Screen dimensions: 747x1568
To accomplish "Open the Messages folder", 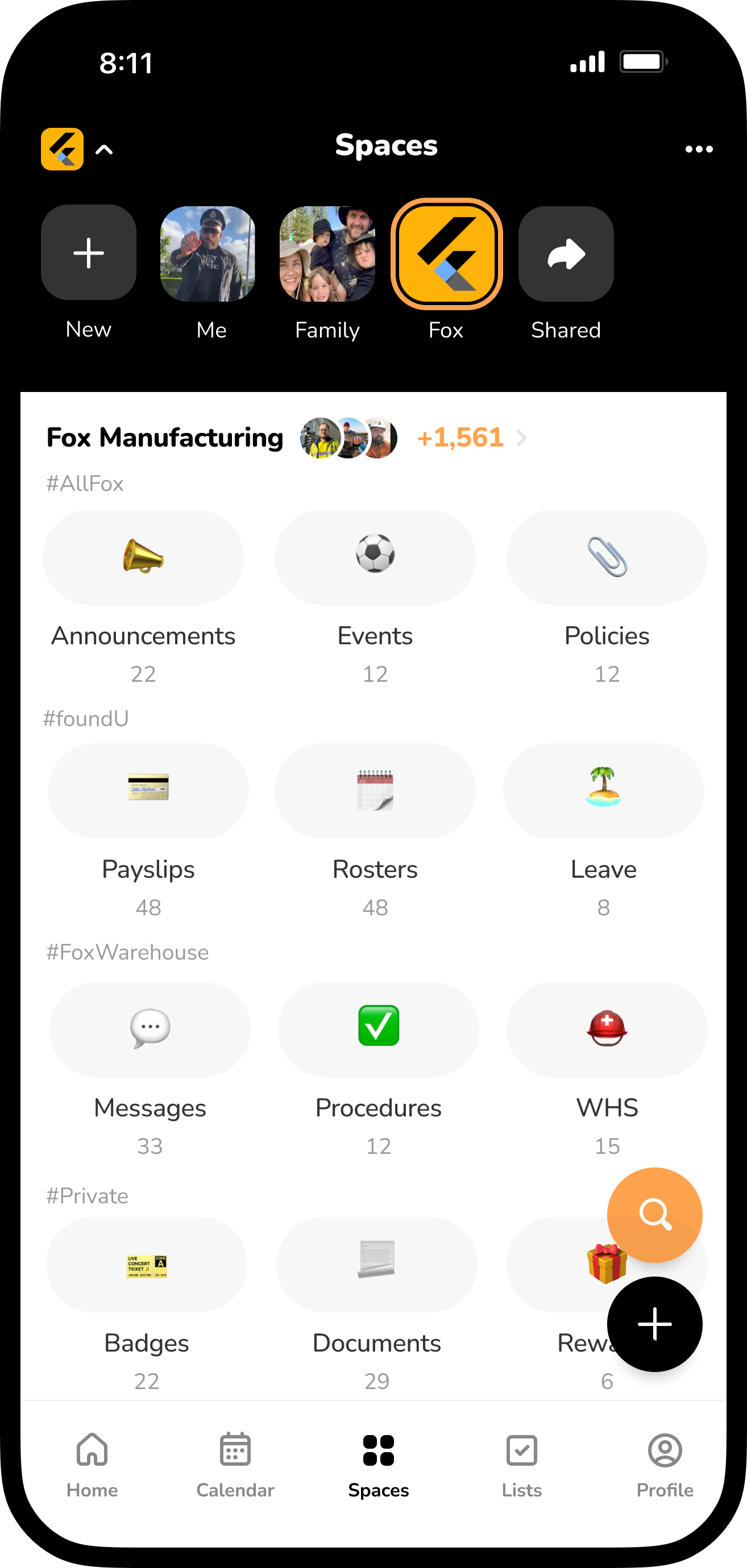I will click(150, 1029).
